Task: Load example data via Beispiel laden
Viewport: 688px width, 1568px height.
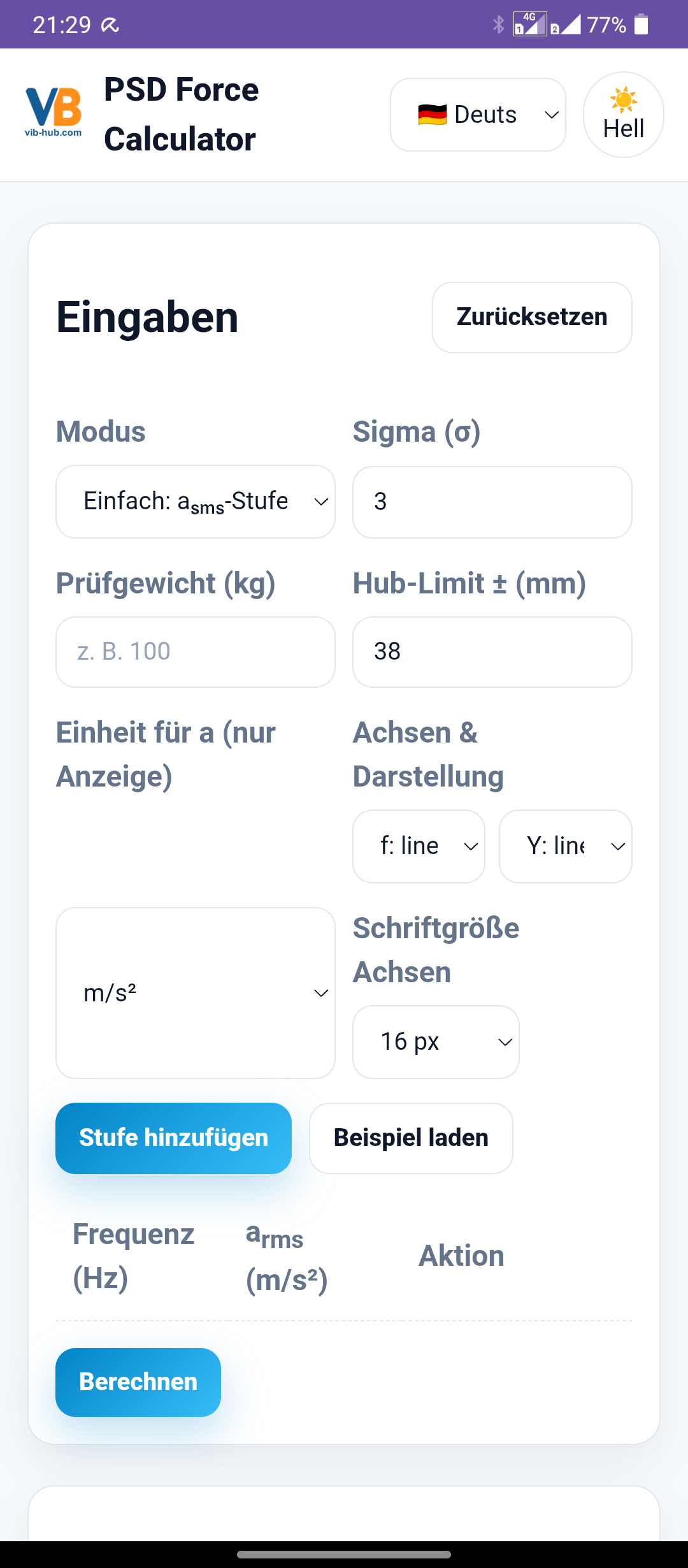Action: [x=410, y=1137]
